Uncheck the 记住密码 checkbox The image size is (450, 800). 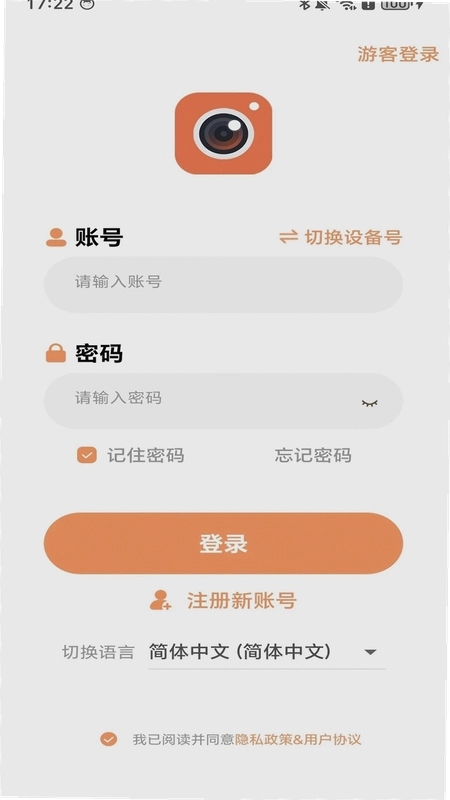coord(87,455)
